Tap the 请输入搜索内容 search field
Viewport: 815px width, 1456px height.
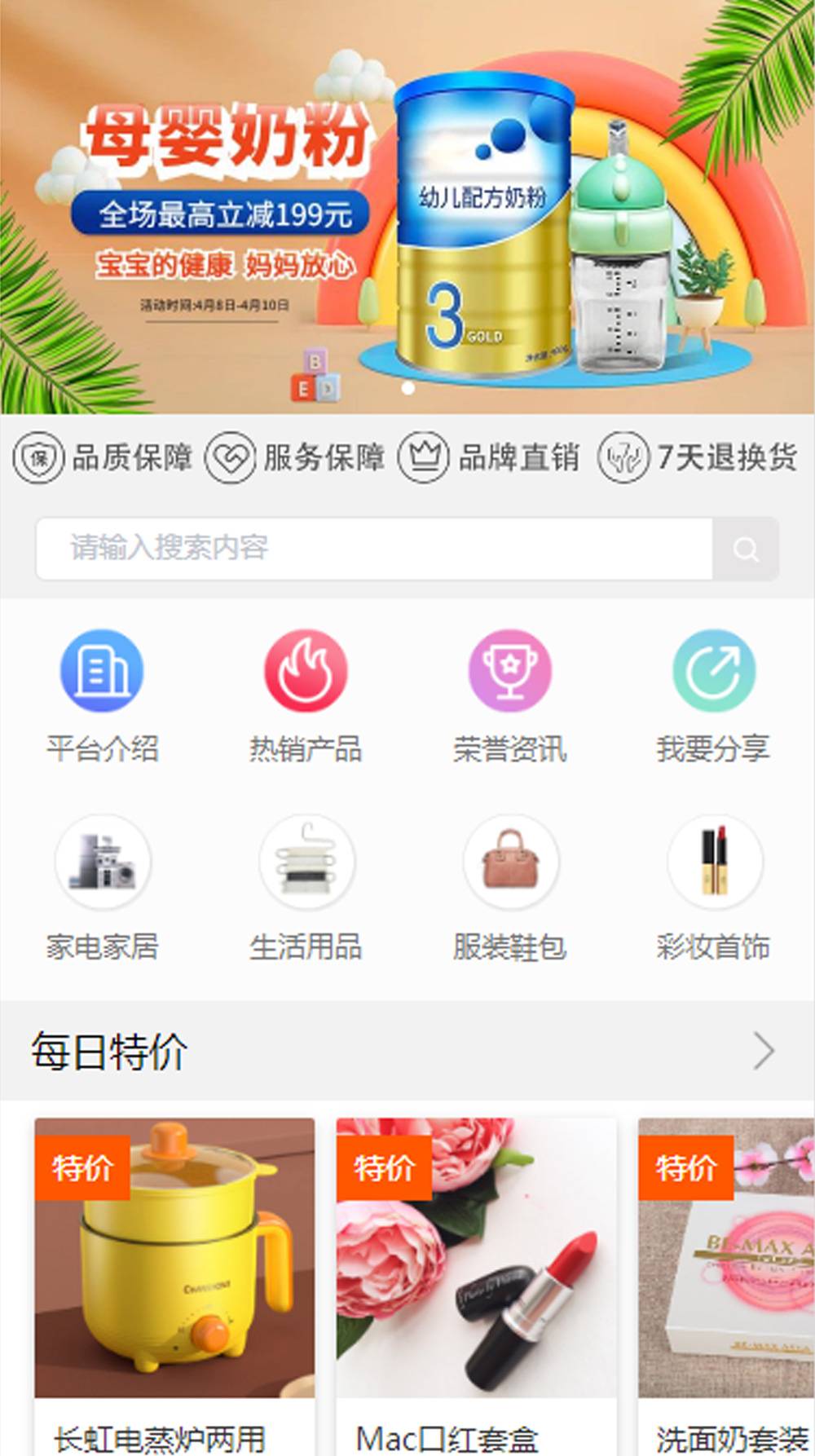[373, 548]
